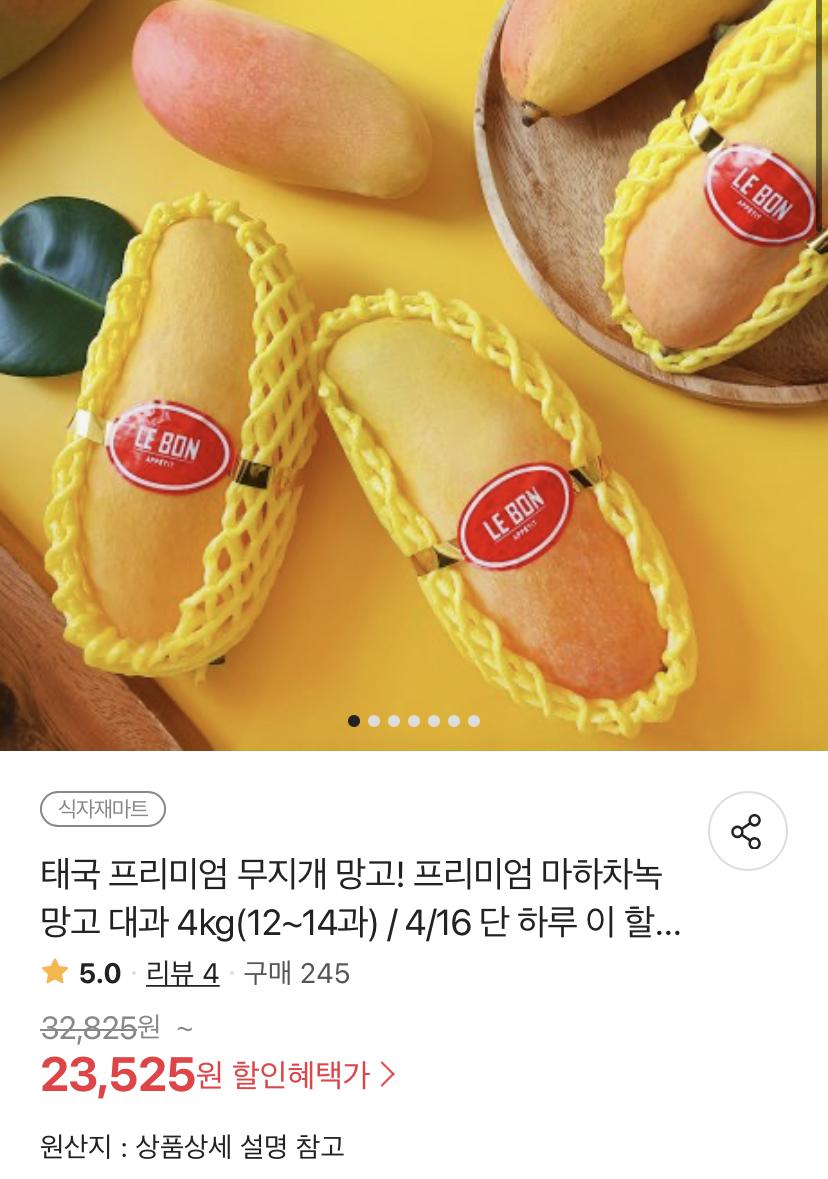The image size is (828, 1179).
Task: Open the 식자재마트 store chip
Action: click(103, 809)
